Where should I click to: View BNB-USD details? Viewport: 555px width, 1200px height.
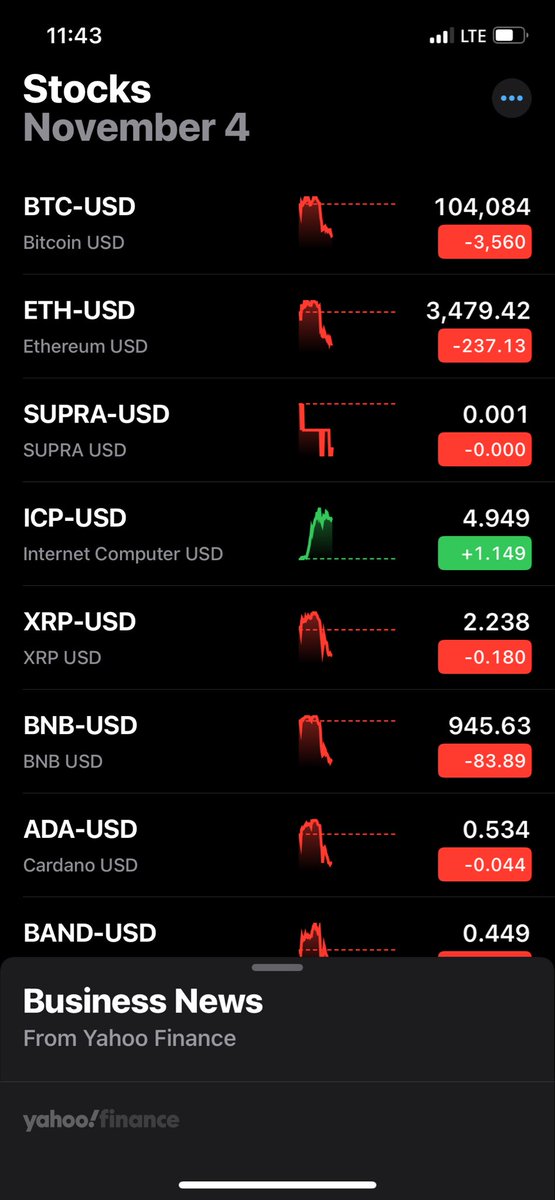(277, 742)
